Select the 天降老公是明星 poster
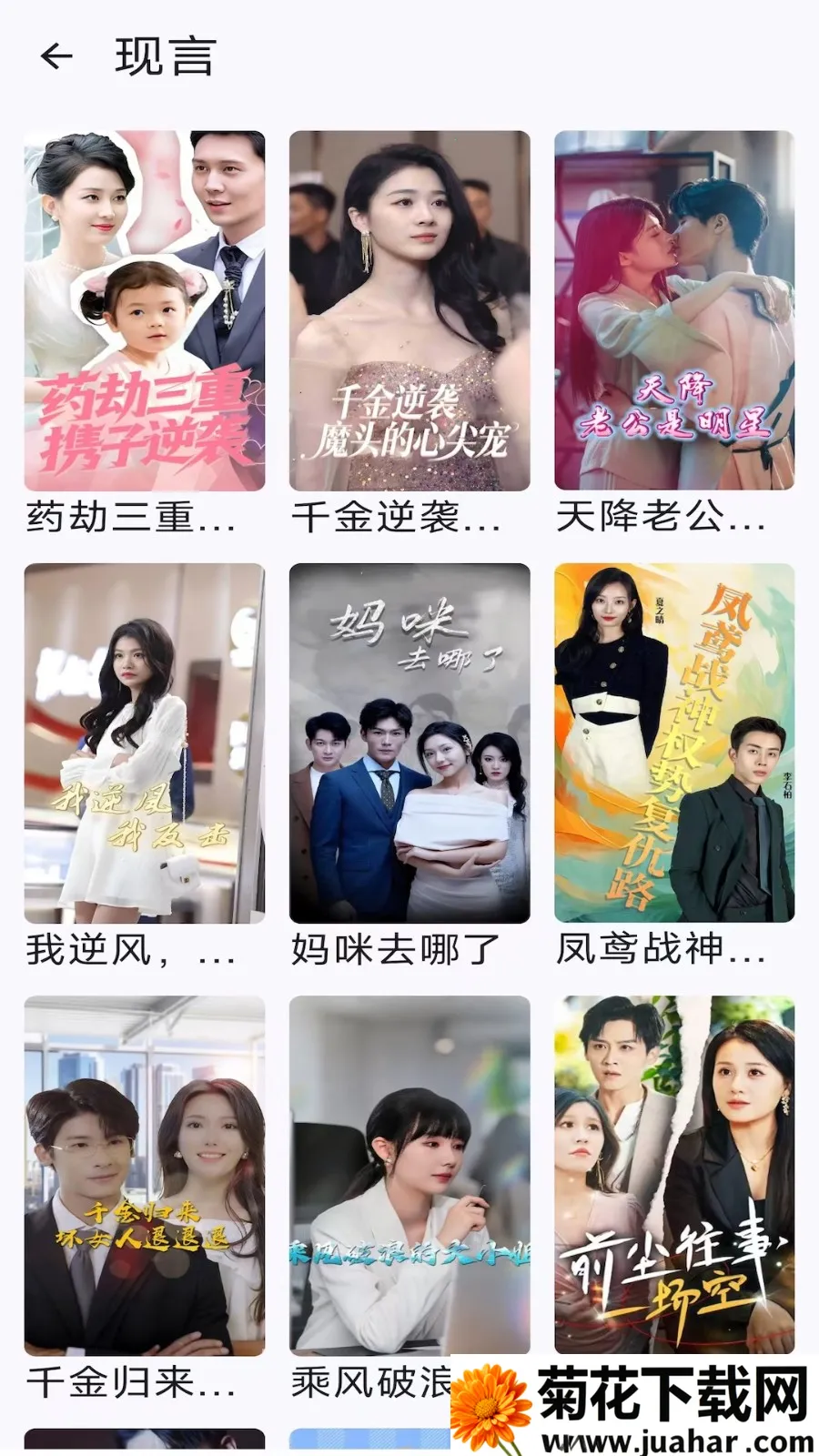 (x=674, y=311)
